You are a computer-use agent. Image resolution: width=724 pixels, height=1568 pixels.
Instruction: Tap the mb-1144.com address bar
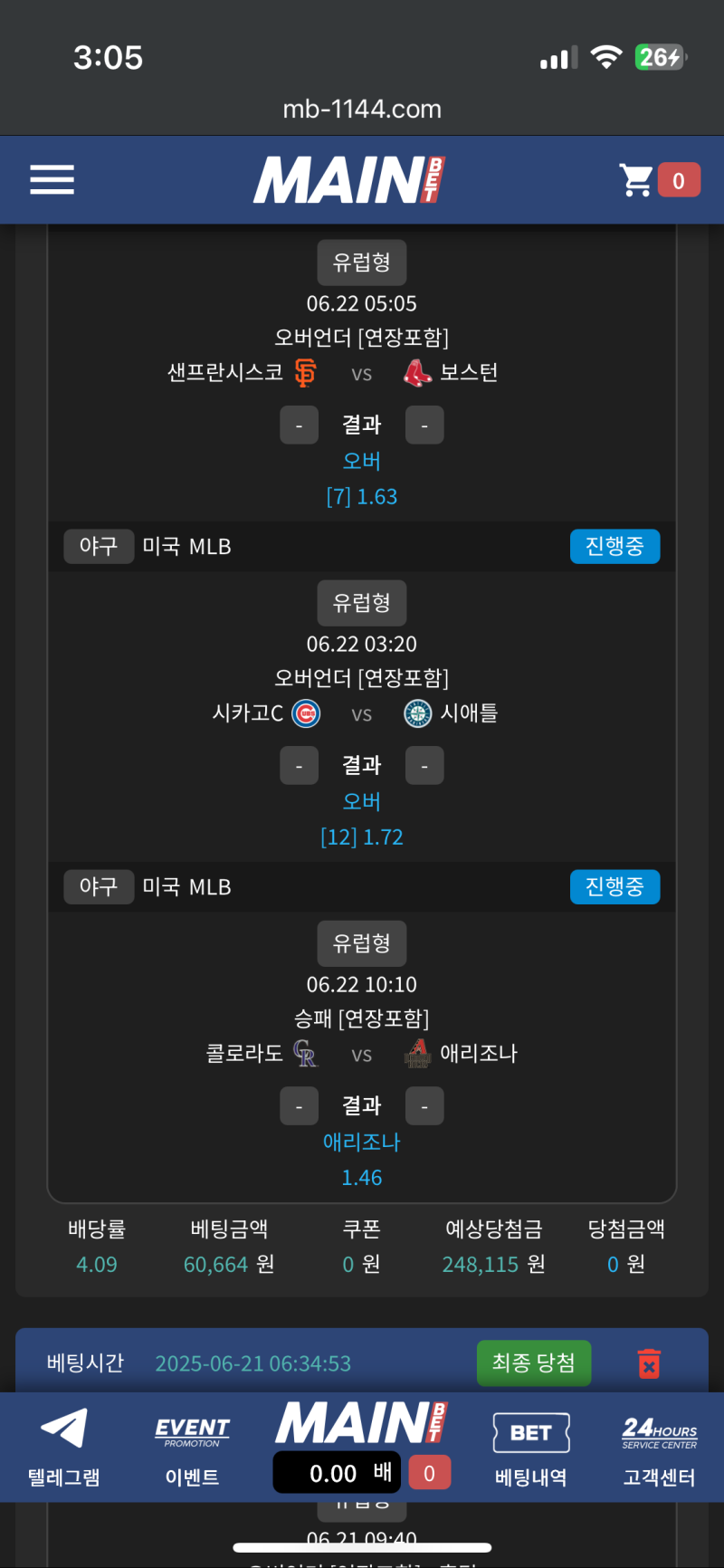(x=362, y=110)
